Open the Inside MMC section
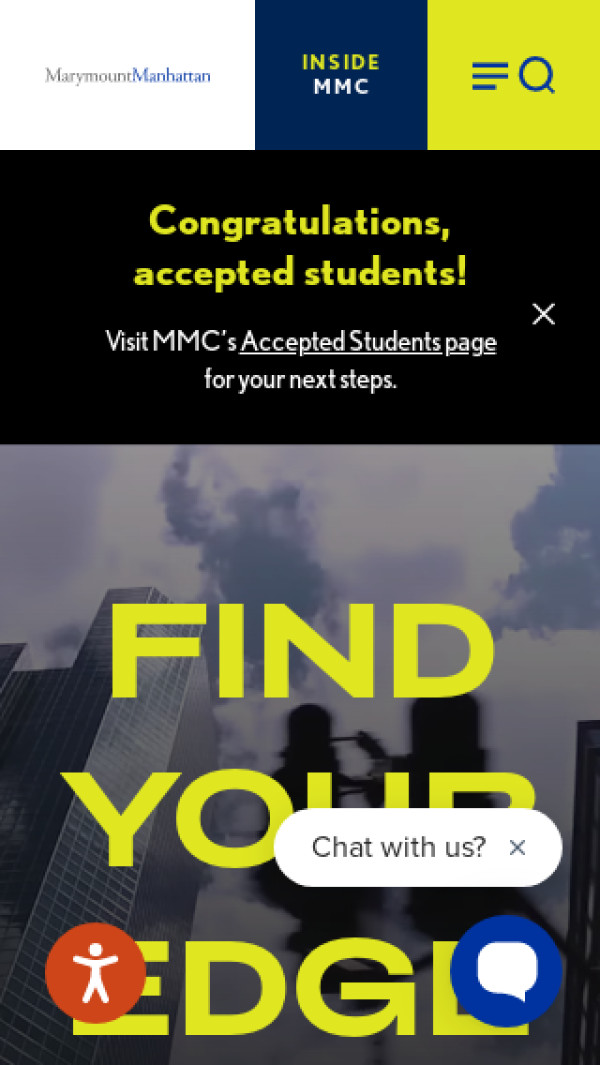Image resolution: width=600 pixels, height=1065 pixels. (x=341, y=75)
